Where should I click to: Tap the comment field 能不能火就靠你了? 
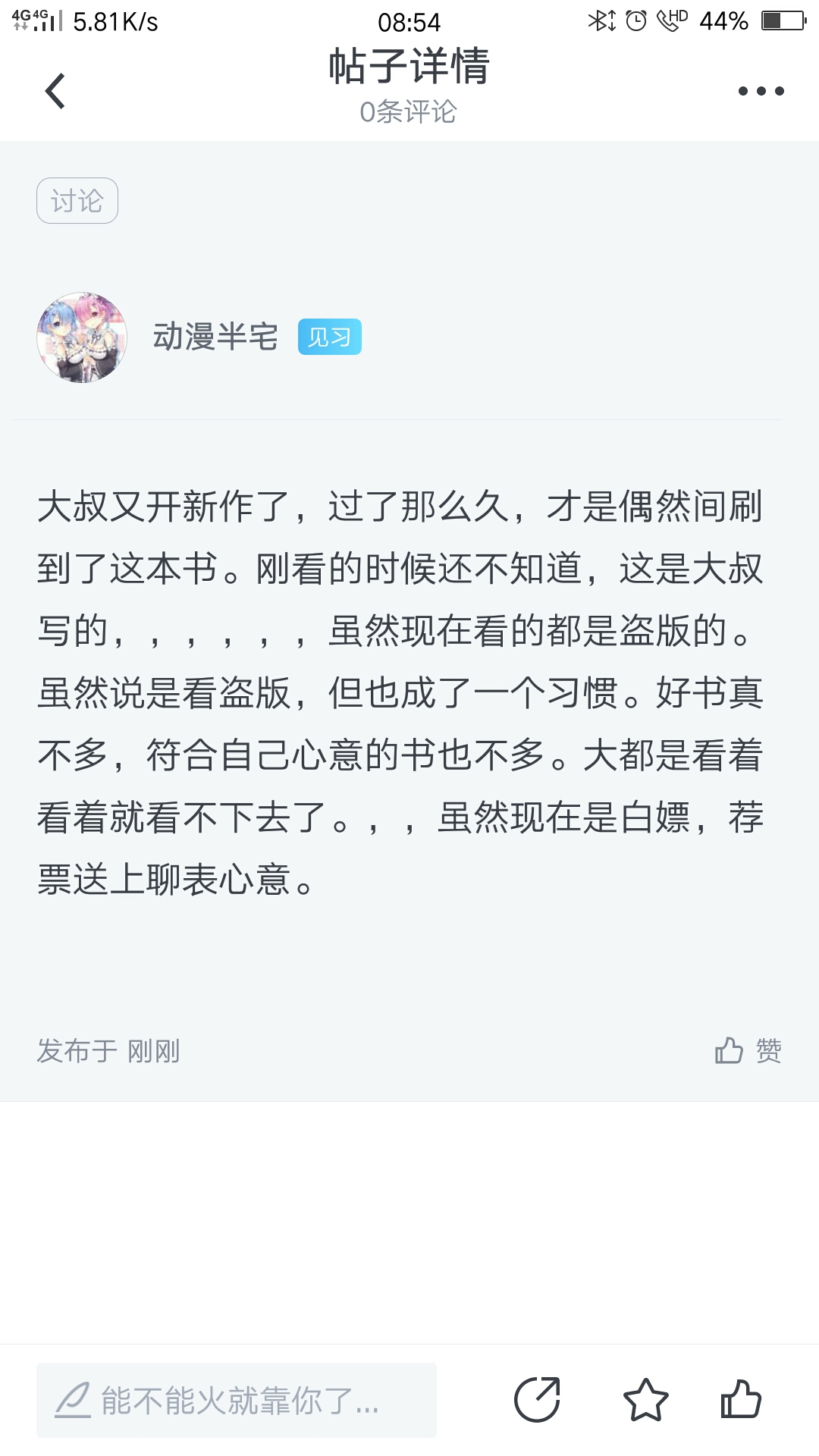(237, 1400)
